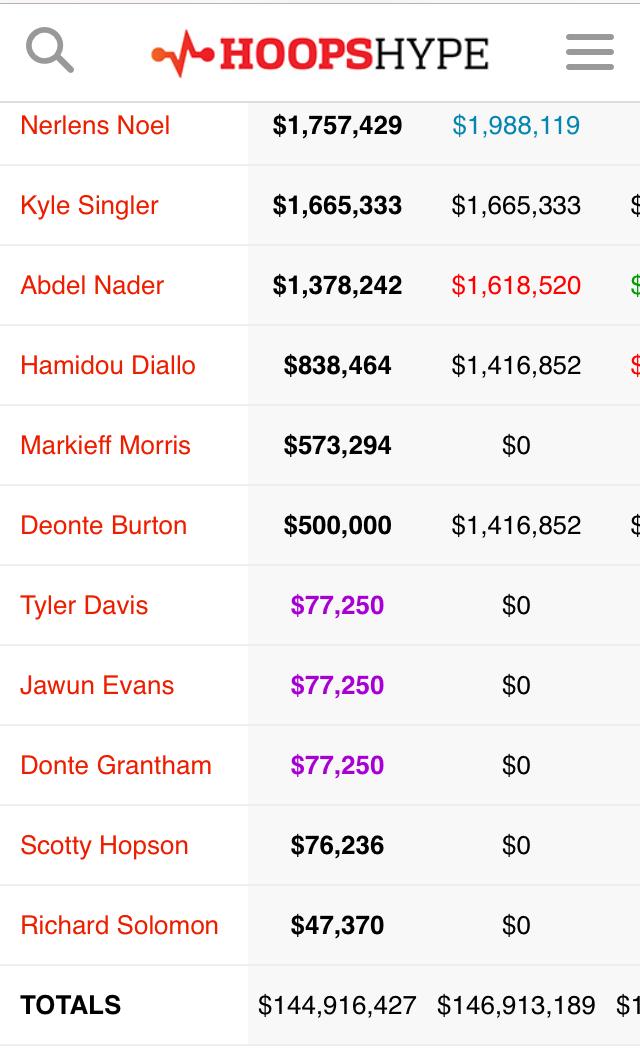
Task: Open Kyle Singler's player page
Action: (x=89, y=206)
